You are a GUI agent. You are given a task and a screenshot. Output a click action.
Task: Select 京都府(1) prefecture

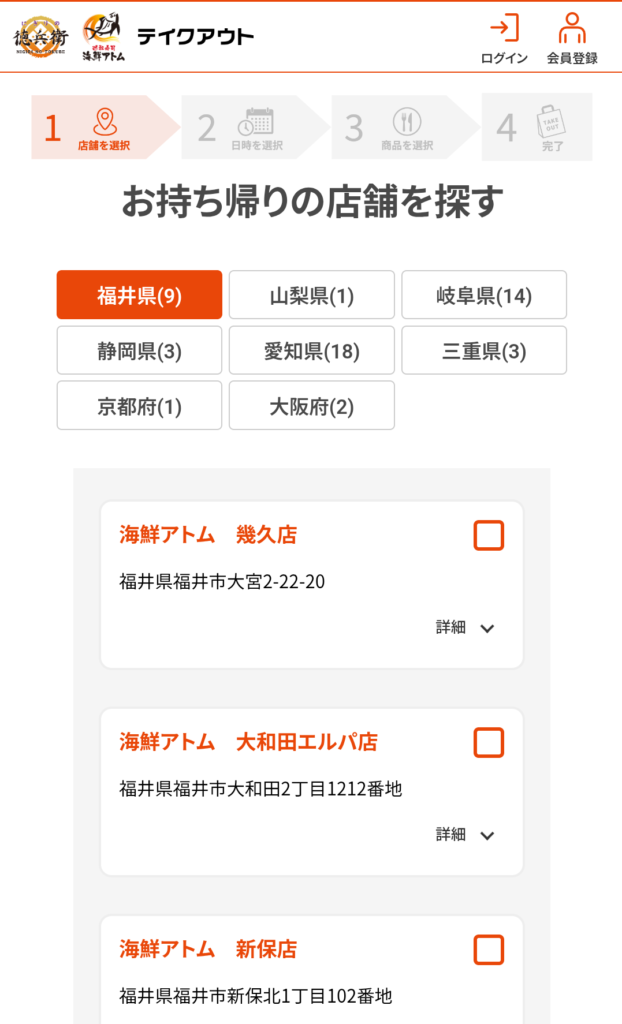tap(139, 406)
